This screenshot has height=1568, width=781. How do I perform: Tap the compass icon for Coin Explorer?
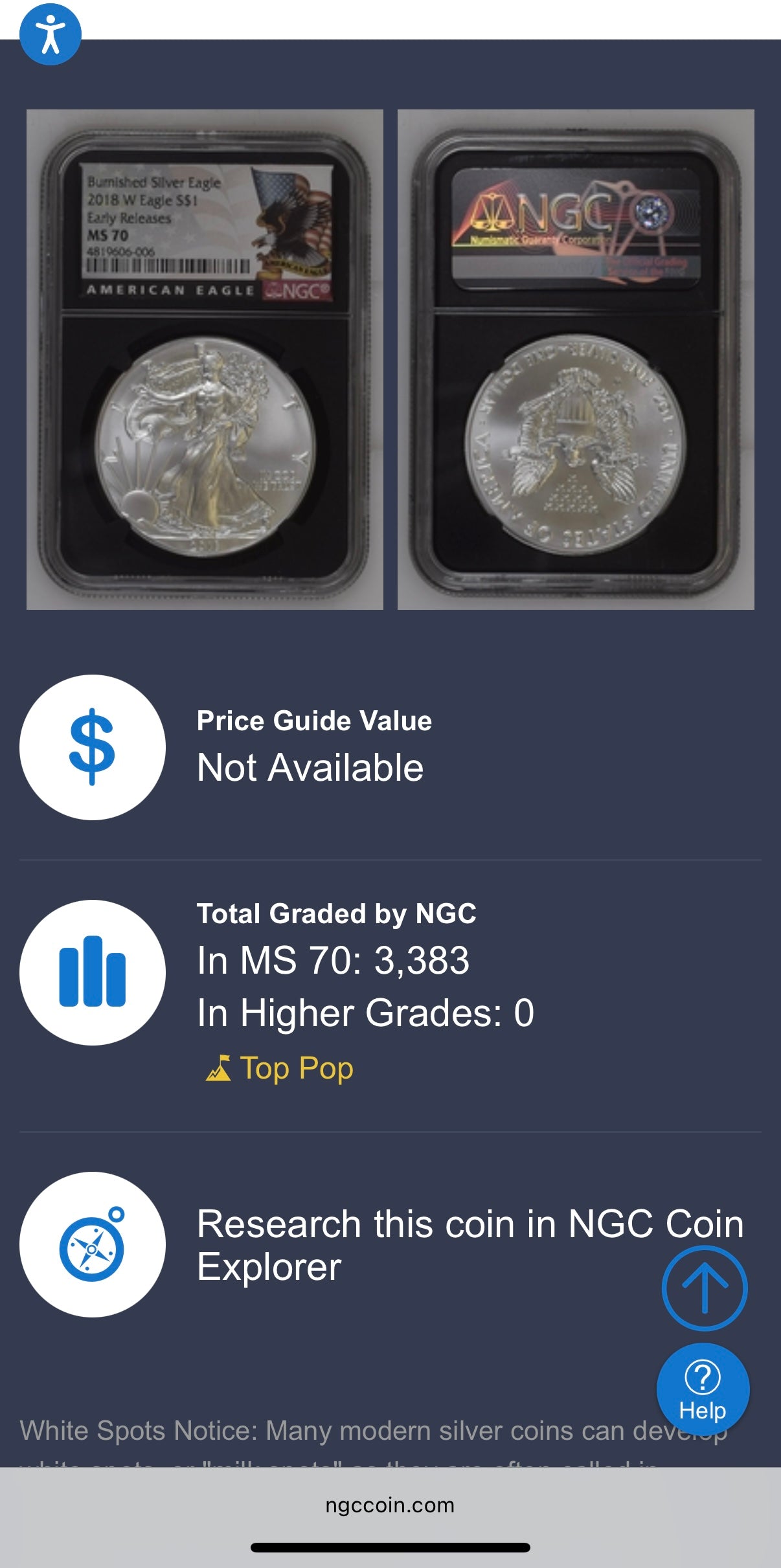pos(93,1244)
